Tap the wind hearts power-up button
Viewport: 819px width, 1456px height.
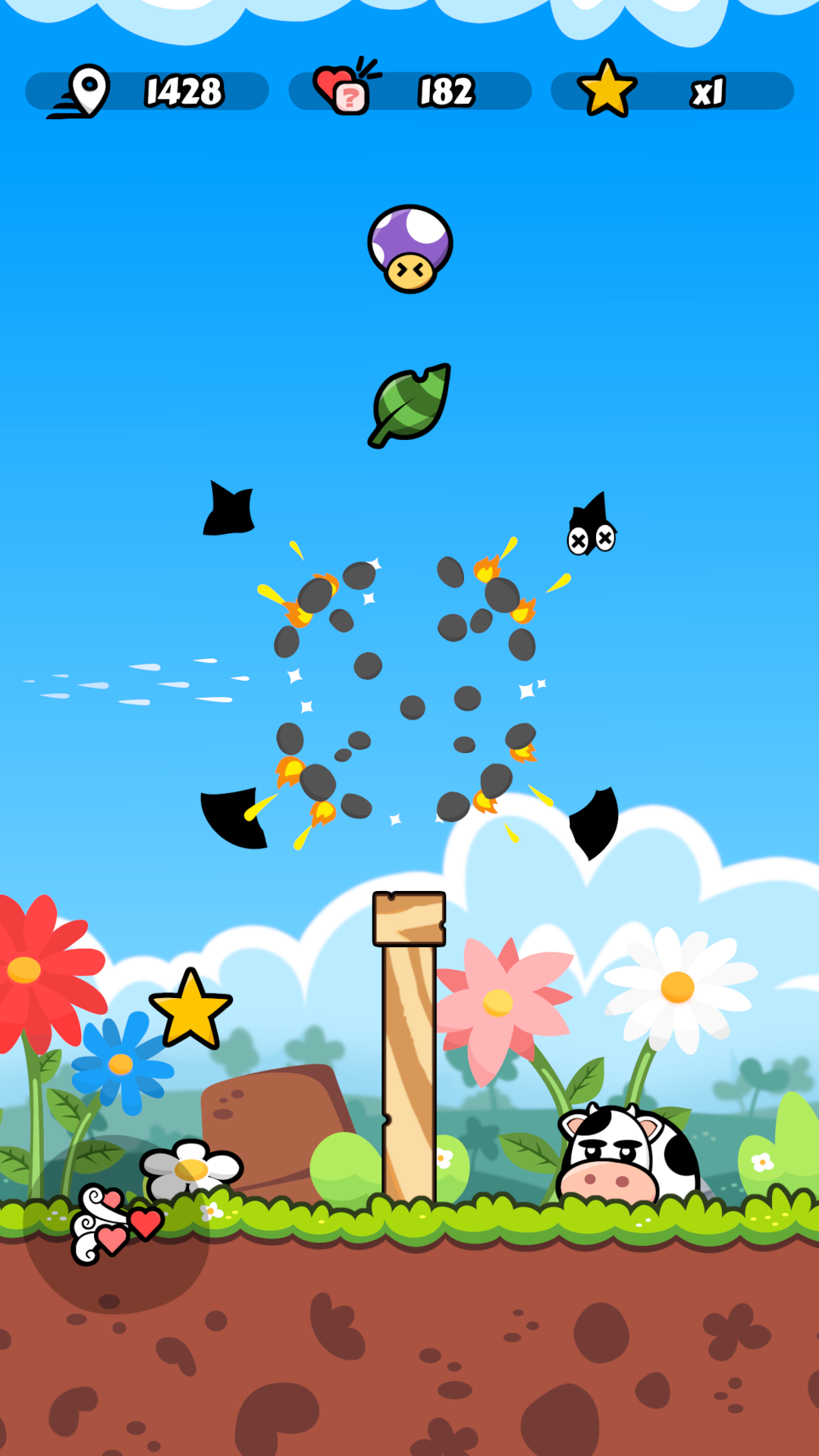click(x=115, y=1223)
